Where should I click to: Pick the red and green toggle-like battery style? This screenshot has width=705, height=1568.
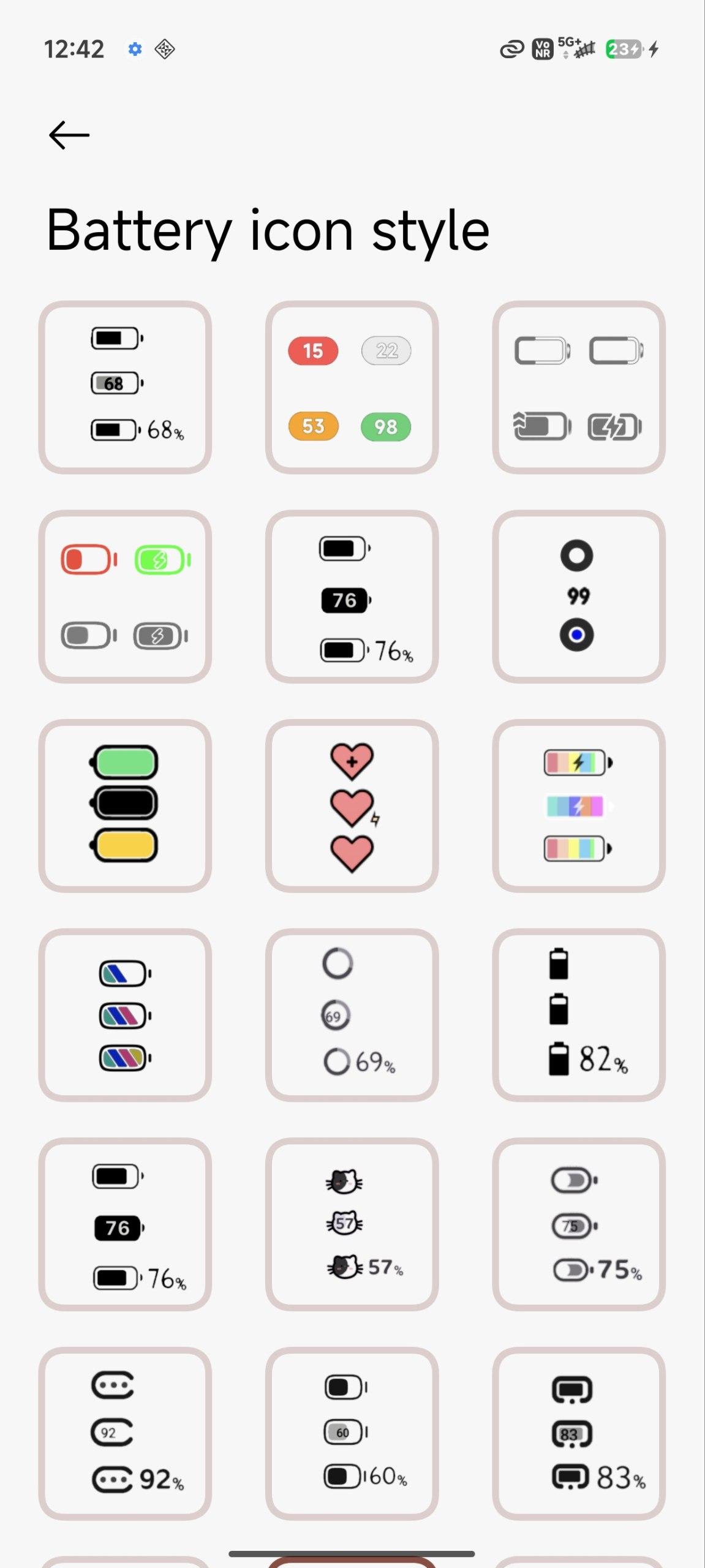tap(125, 597)
